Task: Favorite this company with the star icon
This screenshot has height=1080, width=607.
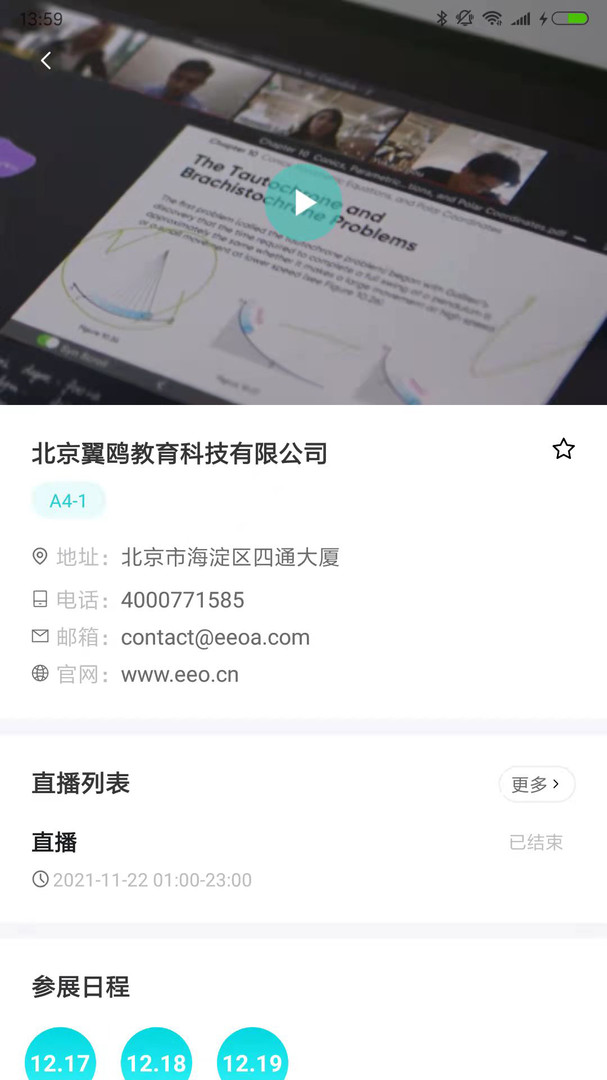Action: (564, 449)
